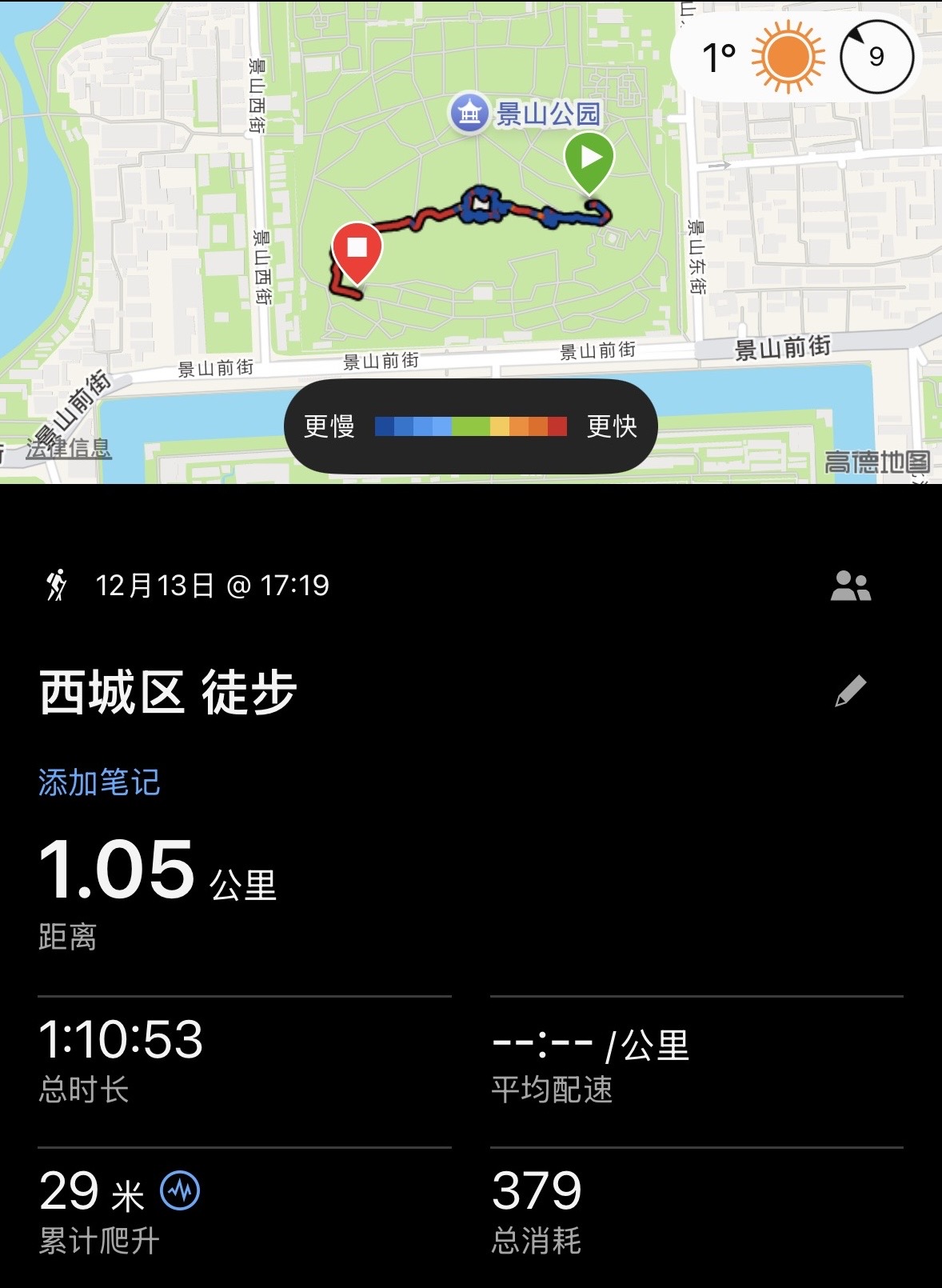Open the 法律信息 legal info link

click(69, 448)
